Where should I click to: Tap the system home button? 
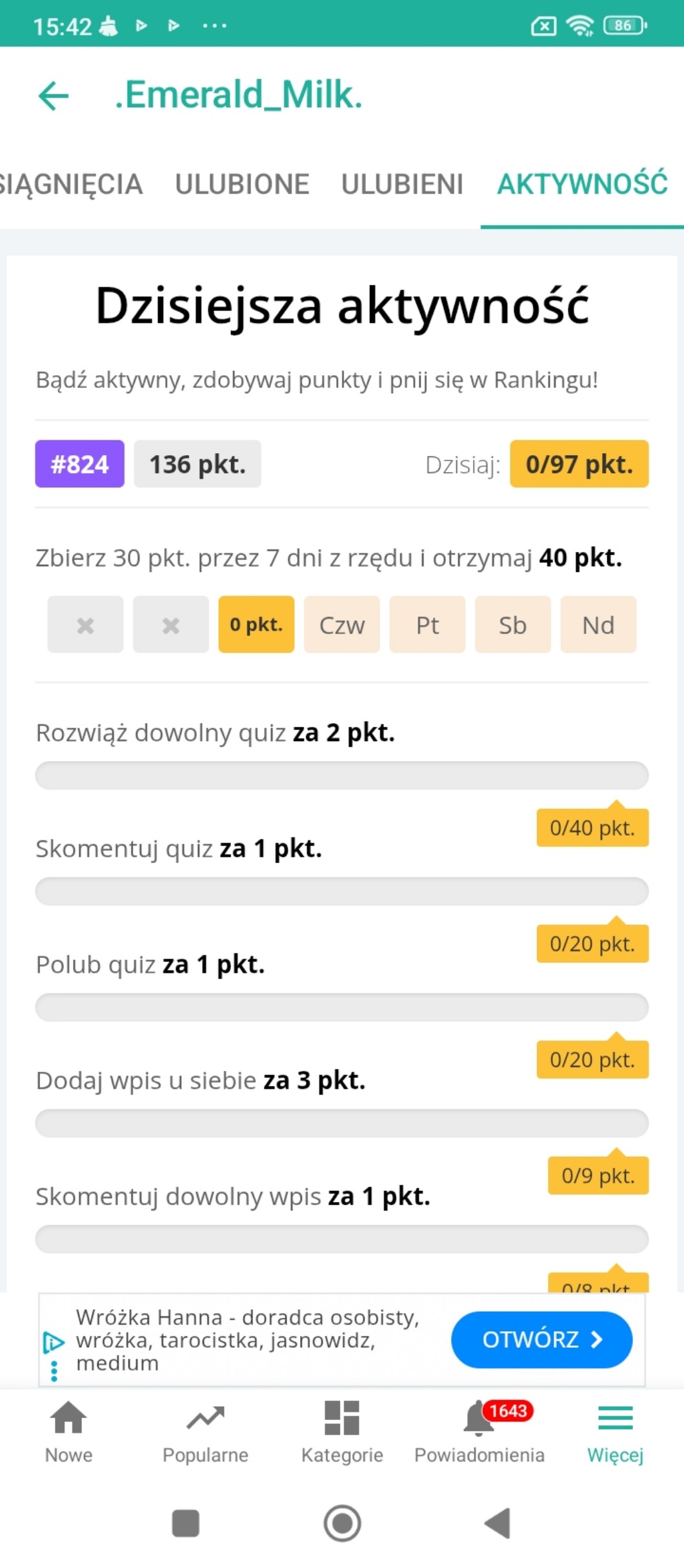[342, 1523]
